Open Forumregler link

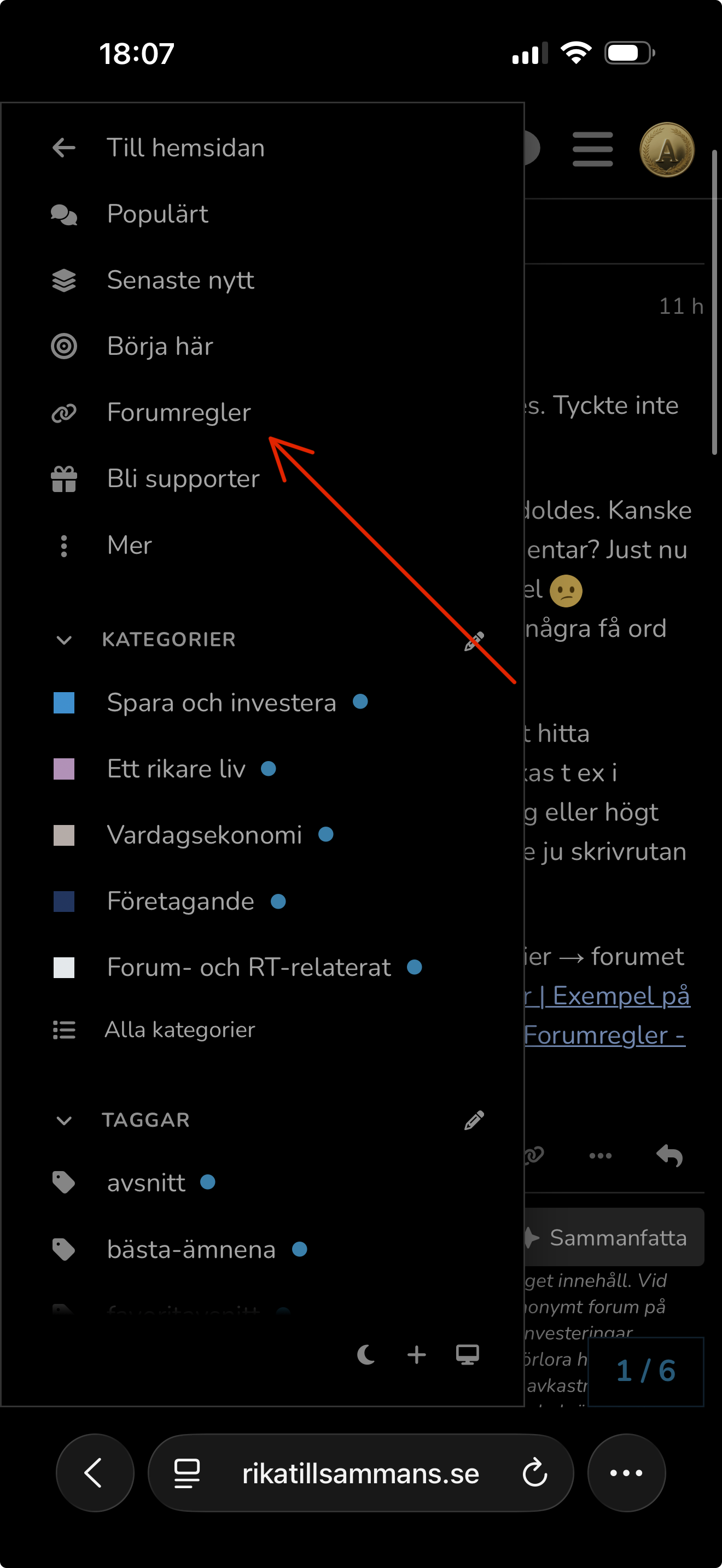[178, 413]
